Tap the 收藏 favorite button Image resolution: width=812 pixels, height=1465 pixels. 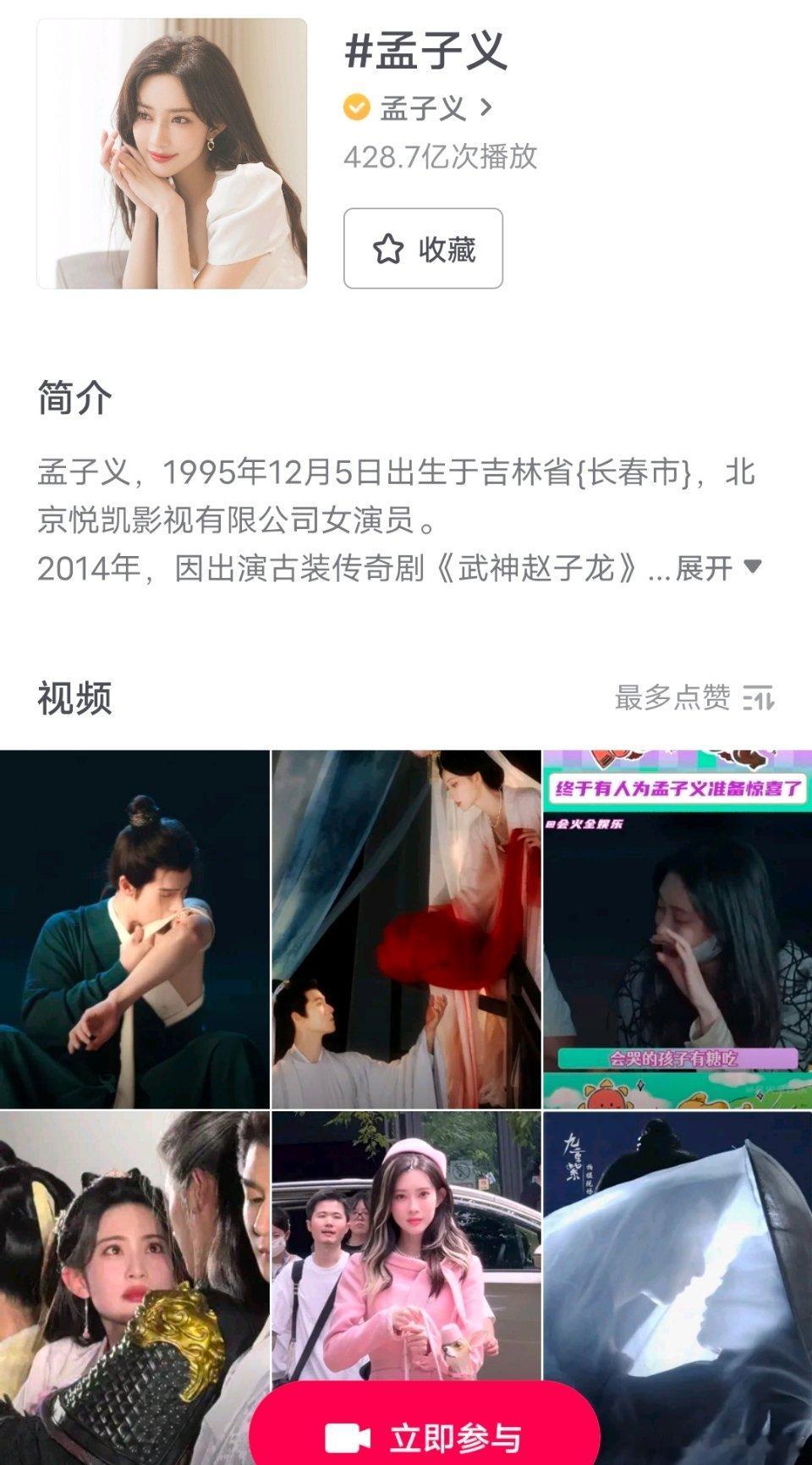pyautogui.click(x=423, y=249)
